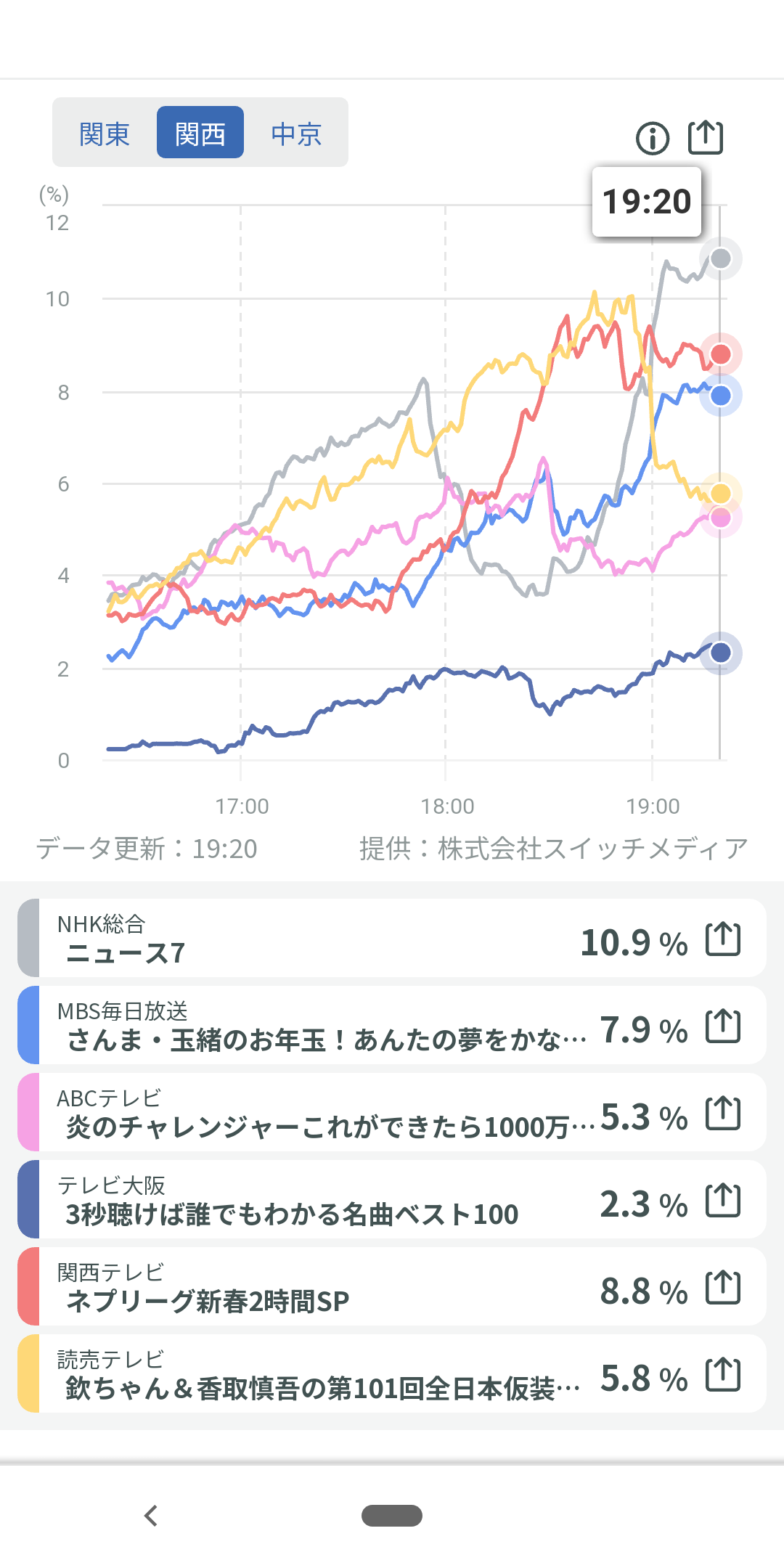The height and width of the screenshot is (1568, 784).
Task: Share the ABCテレビ program rating
Action: [x=723, y=1113]
